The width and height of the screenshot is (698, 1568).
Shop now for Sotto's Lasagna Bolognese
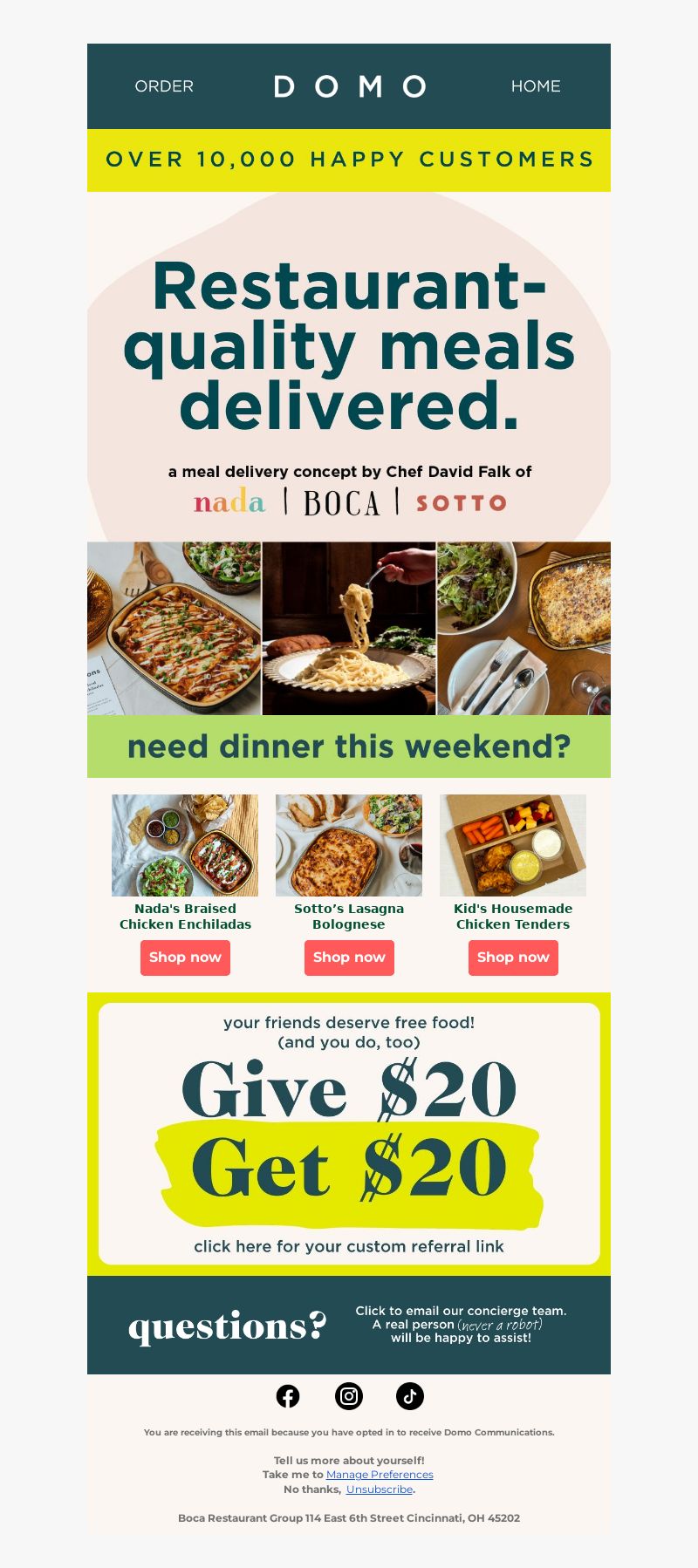click(x=349, y=958)
